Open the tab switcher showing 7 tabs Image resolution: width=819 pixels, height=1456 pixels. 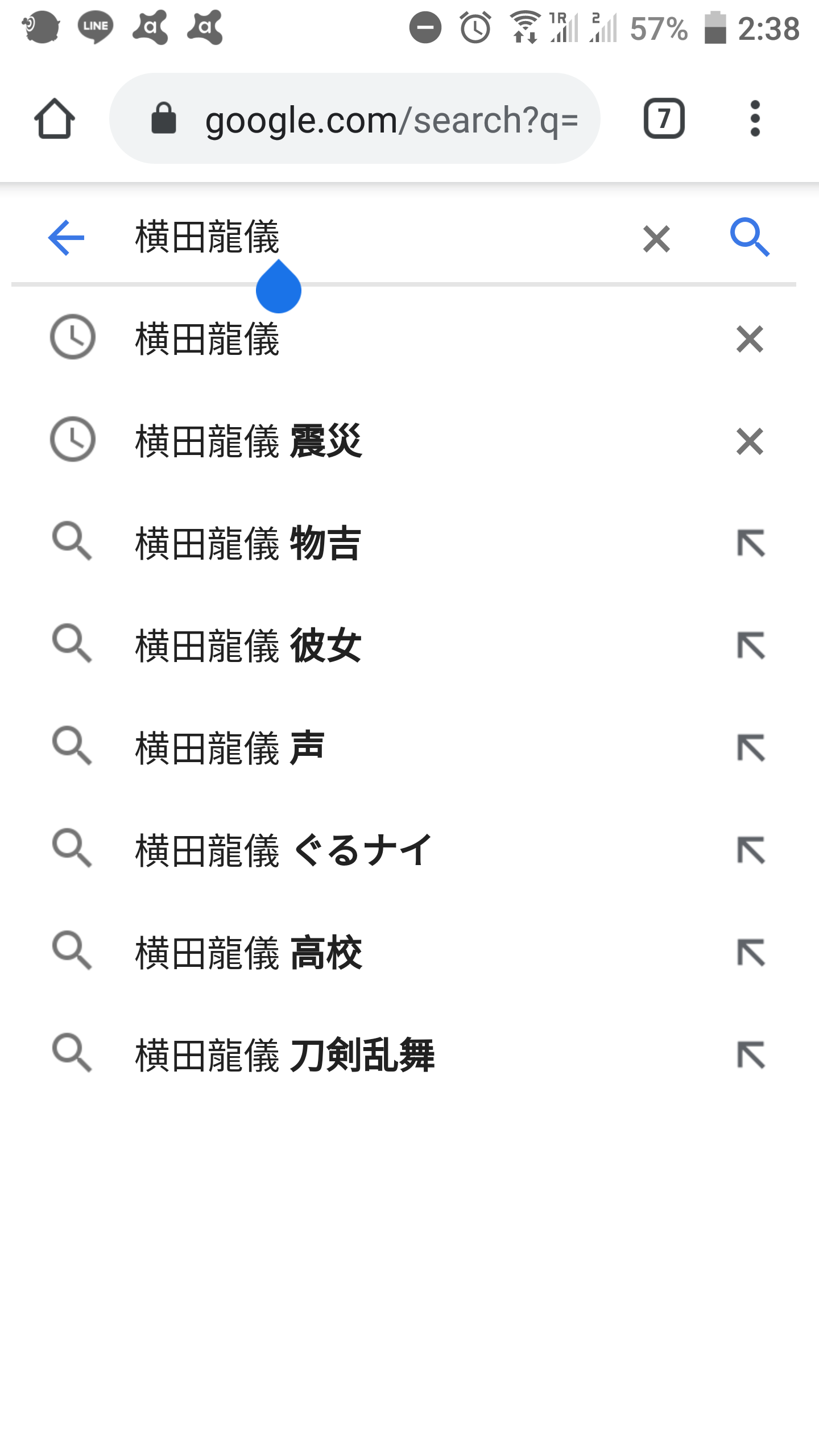coord(664,118)
